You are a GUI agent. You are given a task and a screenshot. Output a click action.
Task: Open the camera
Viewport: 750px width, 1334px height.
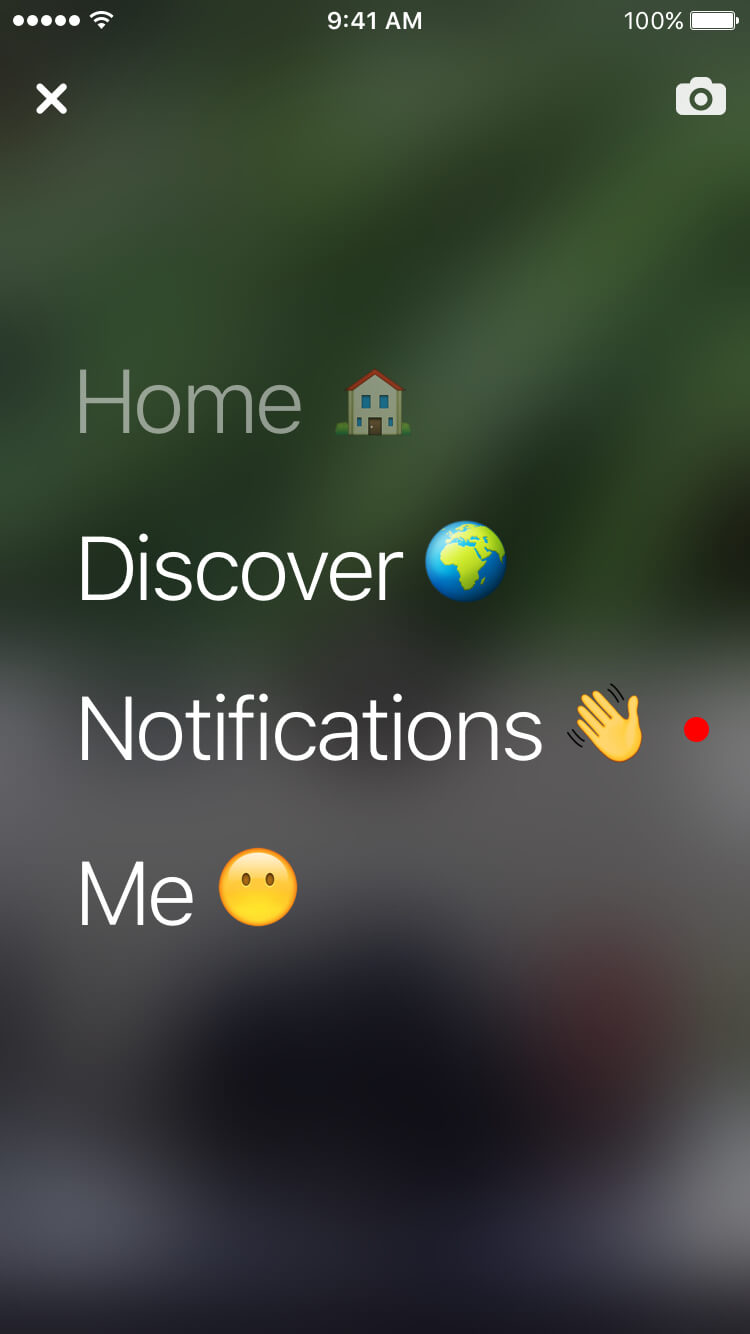[700, 98]
